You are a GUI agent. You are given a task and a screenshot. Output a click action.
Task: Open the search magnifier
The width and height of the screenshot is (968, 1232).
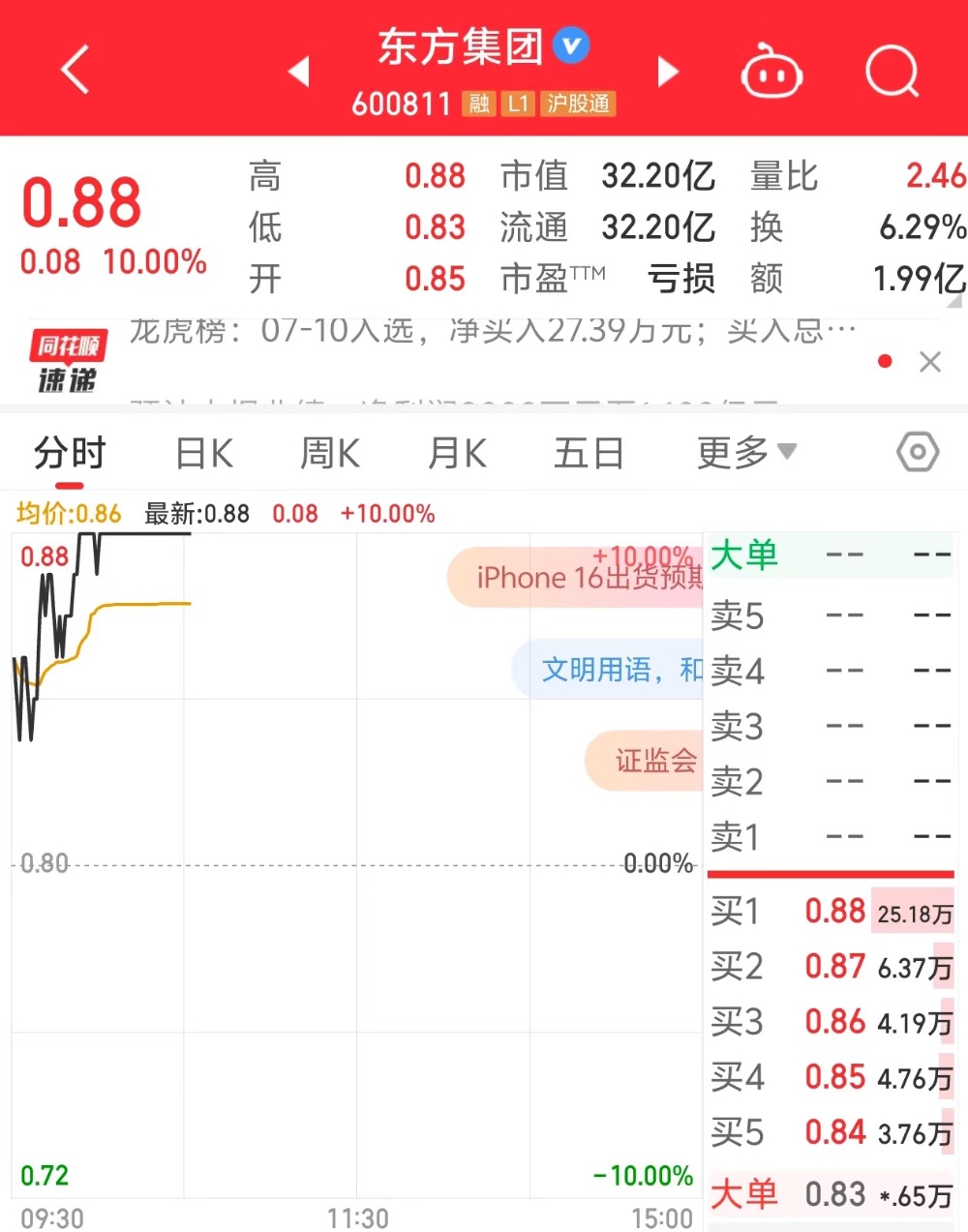coord(892,71)
